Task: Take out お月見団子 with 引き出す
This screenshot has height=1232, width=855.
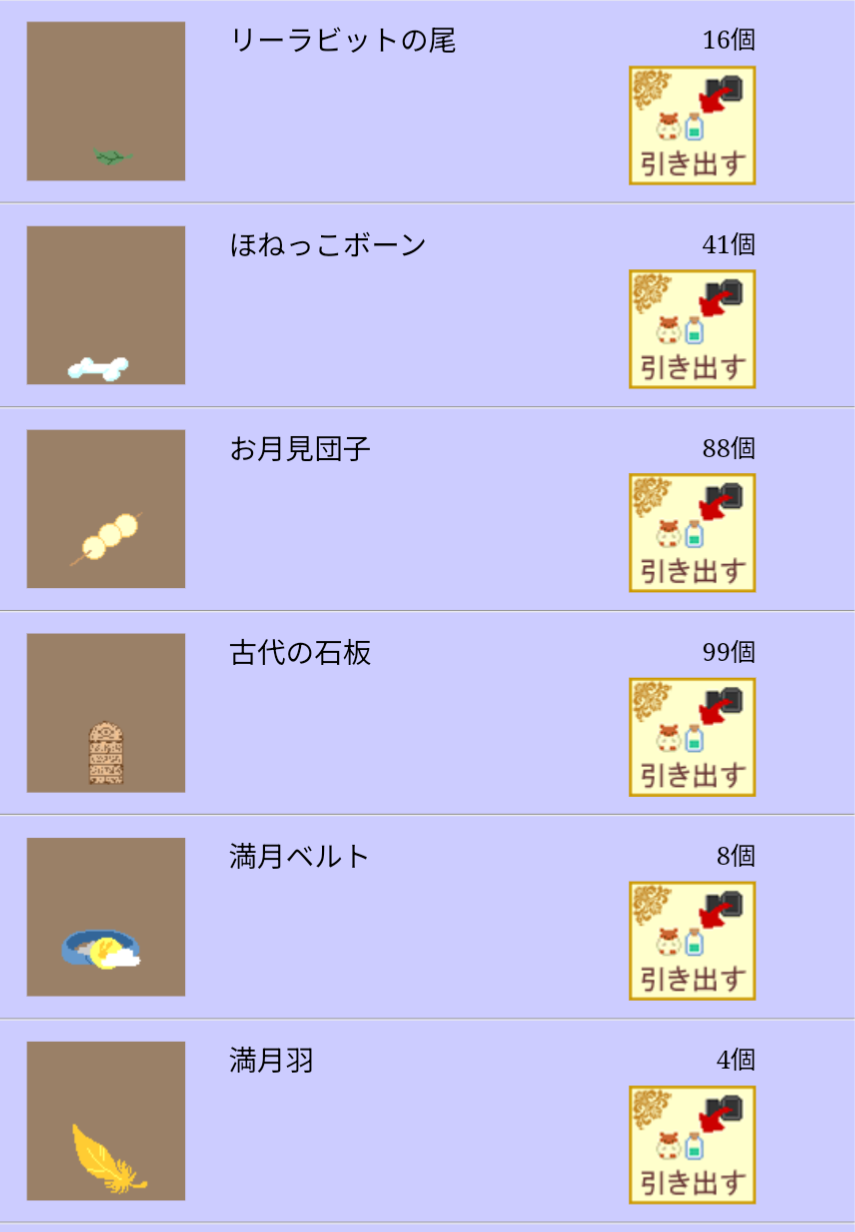Action: 692,534
